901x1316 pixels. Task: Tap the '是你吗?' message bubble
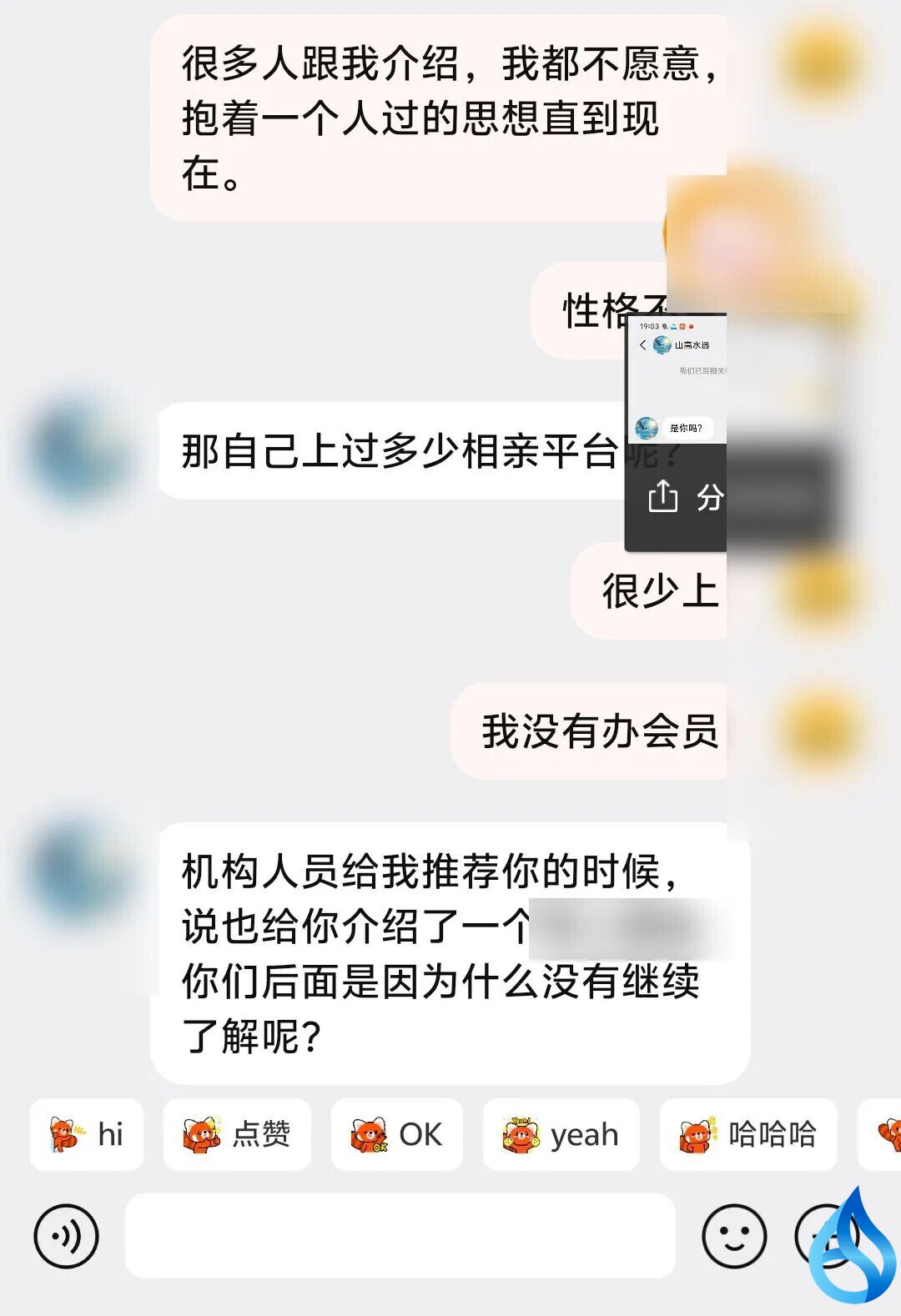[687, 427]
